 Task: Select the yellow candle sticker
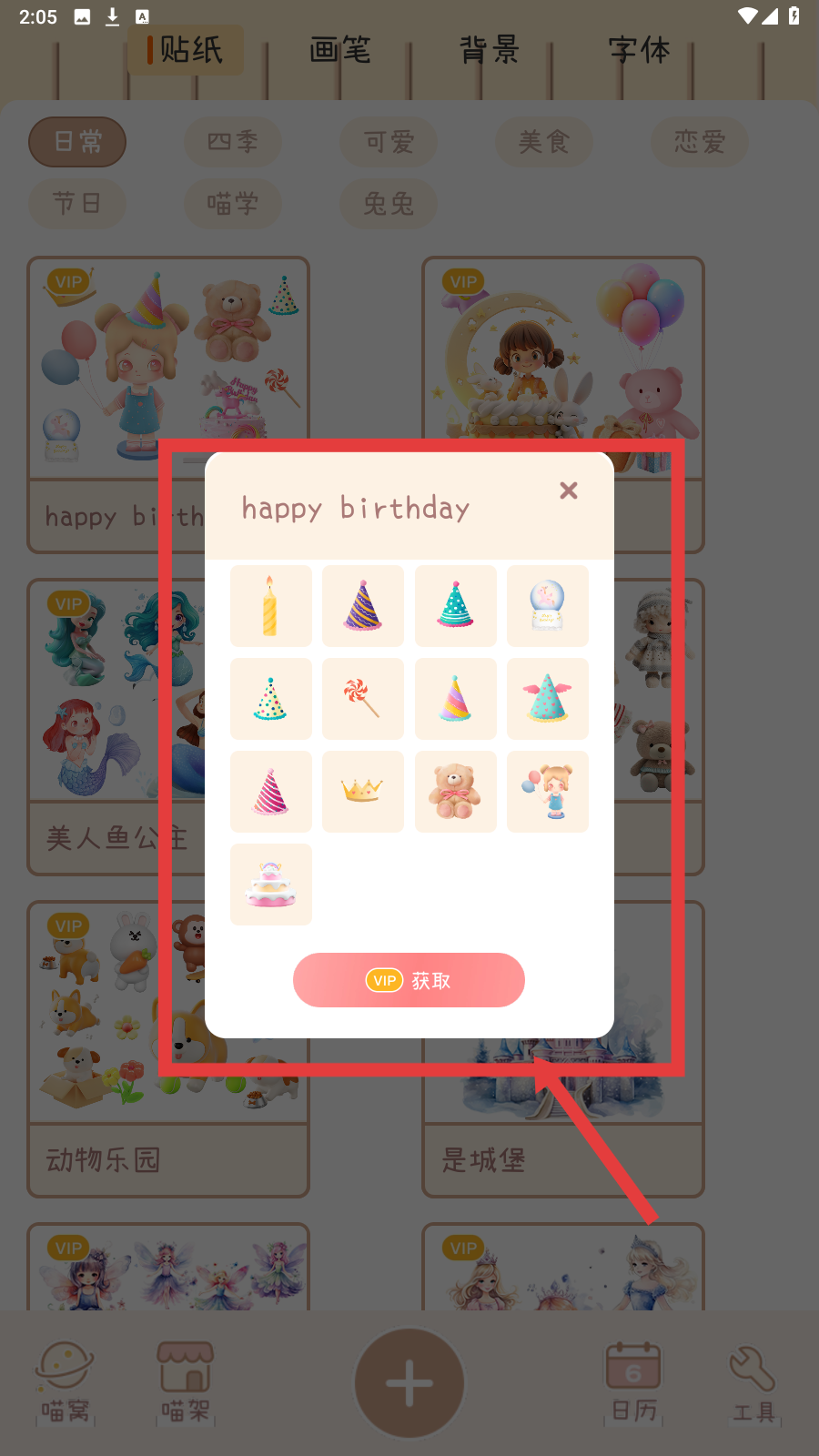[x=270, y=606]
